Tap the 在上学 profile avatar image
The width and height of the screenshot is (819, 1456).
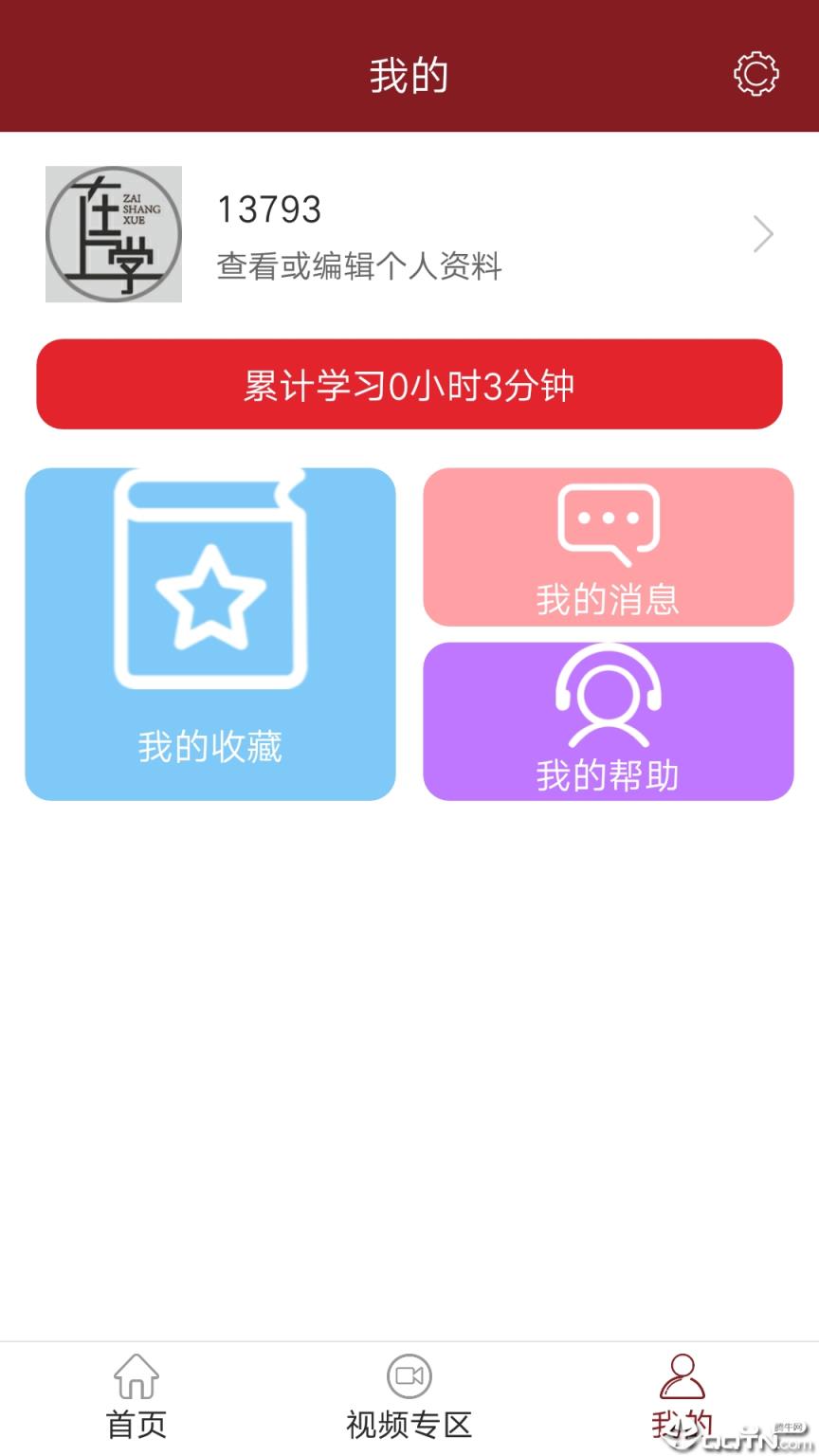pos(113,233)
